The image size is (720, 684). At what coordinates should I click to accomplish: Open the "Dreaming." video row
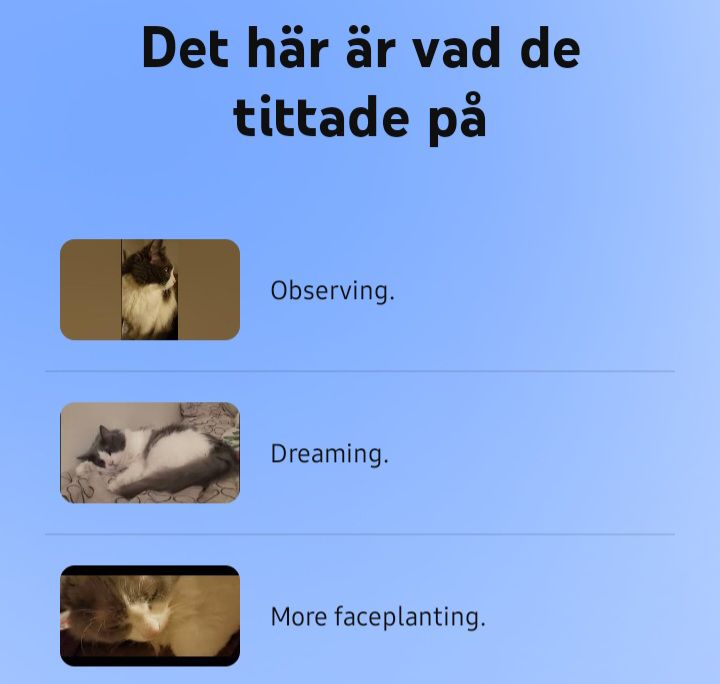point(329,454)
